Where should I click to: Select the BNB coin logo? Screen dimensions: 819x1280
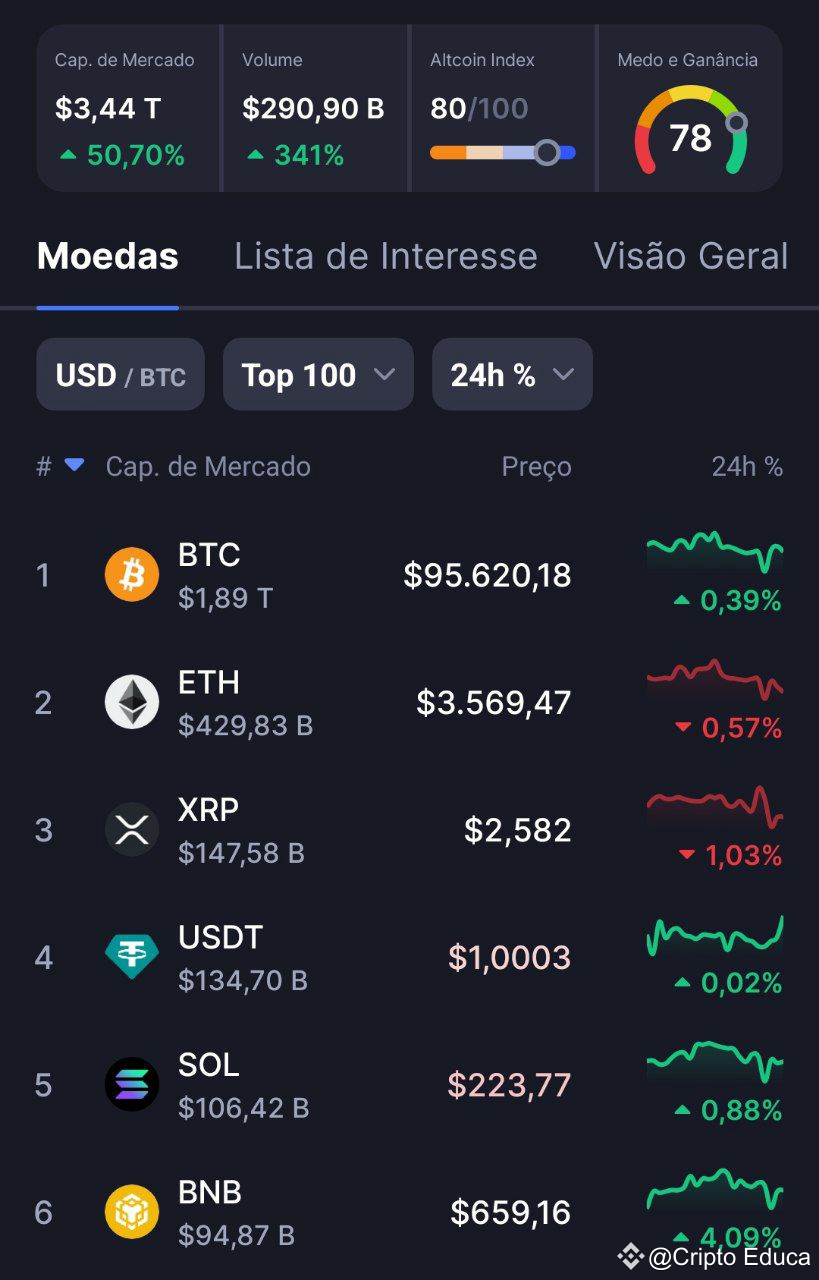(x=131, y=1212)
